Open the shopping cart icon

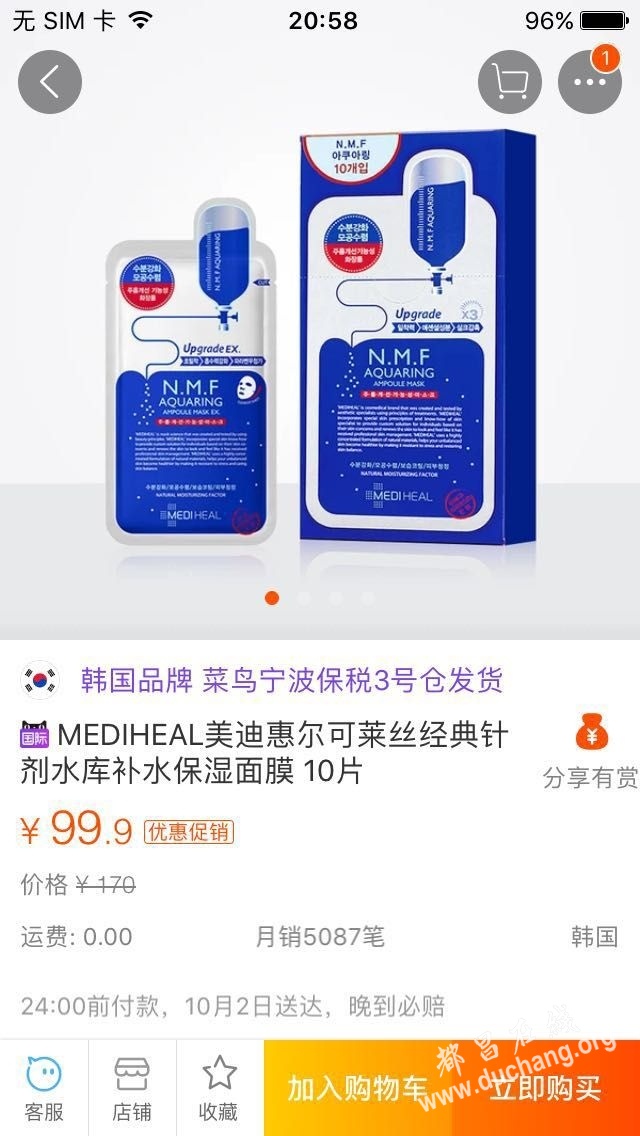point(510,82)
